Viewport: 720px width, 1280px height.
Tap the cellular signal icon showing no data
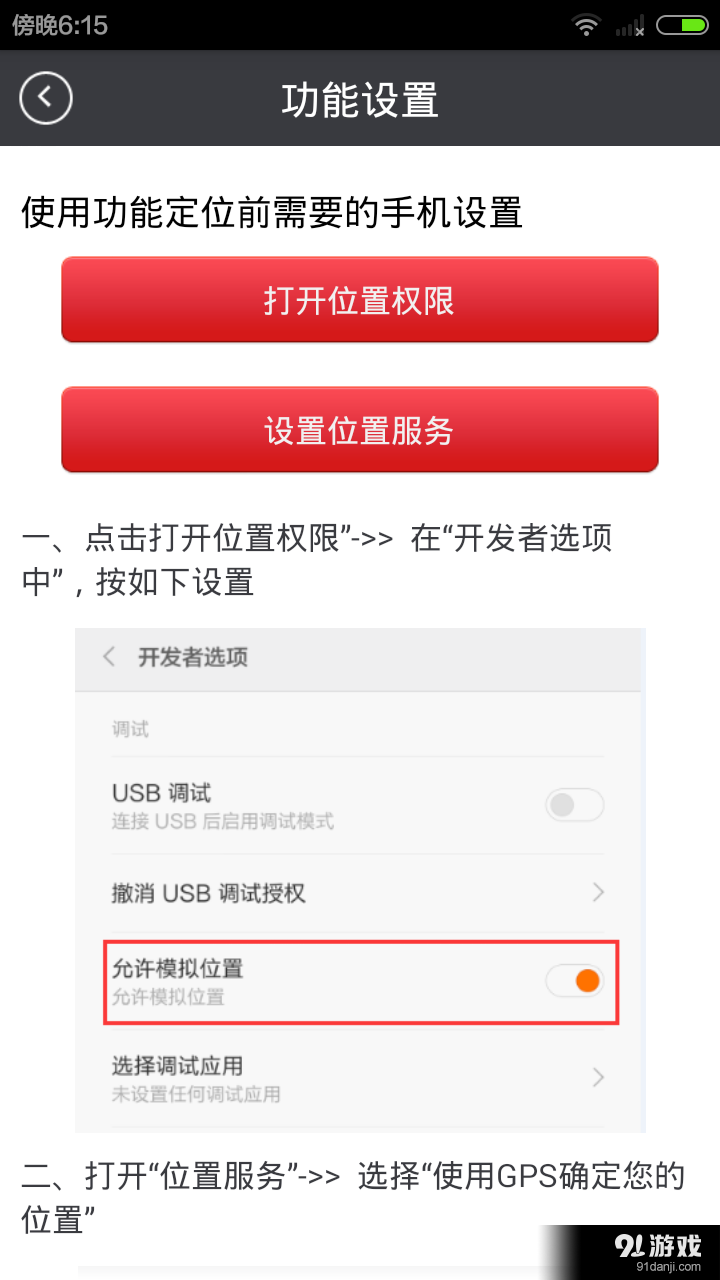point(634,24)
